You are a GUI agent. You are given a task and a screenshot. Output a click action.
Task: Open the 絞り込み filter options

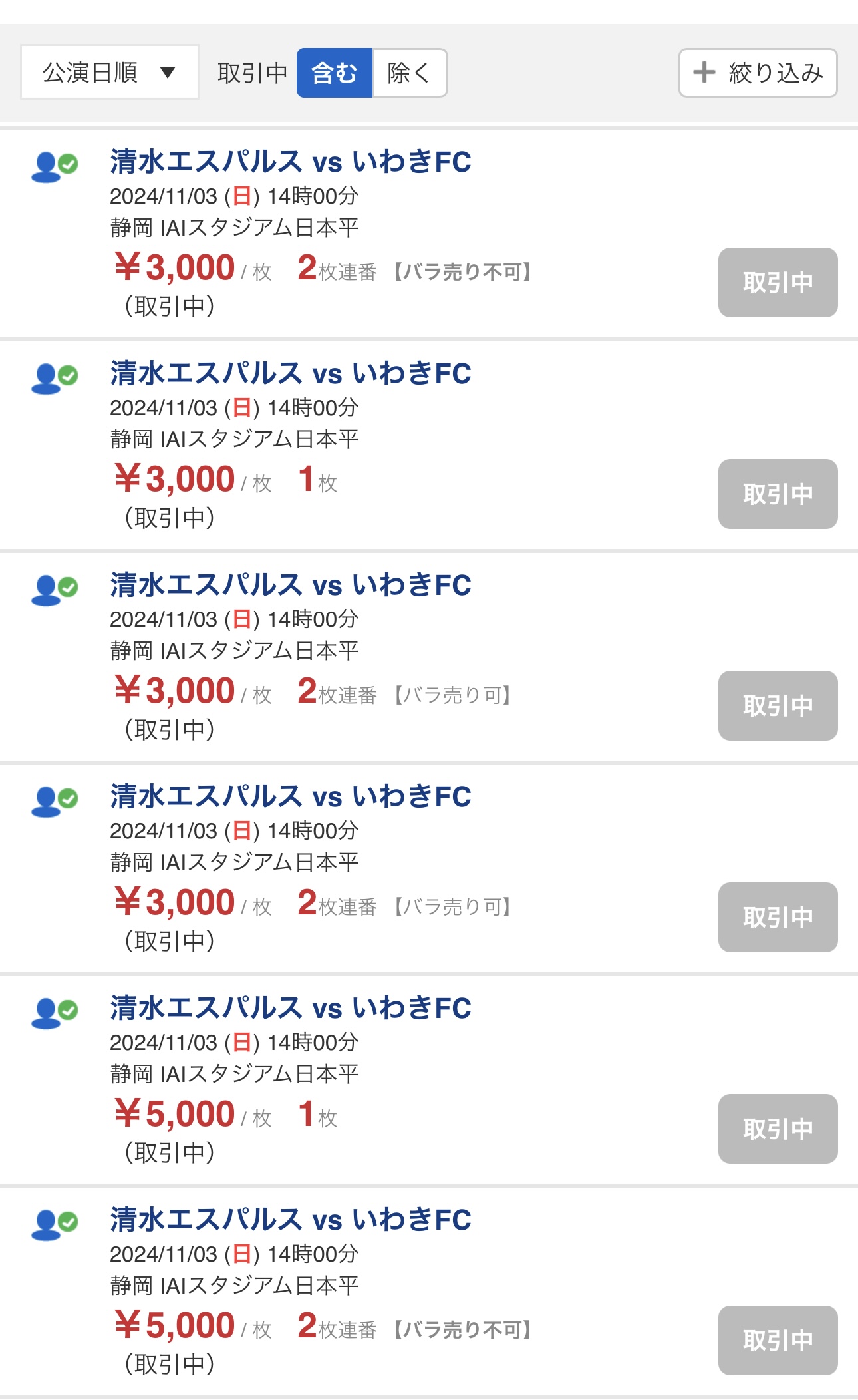click(758, 73)
